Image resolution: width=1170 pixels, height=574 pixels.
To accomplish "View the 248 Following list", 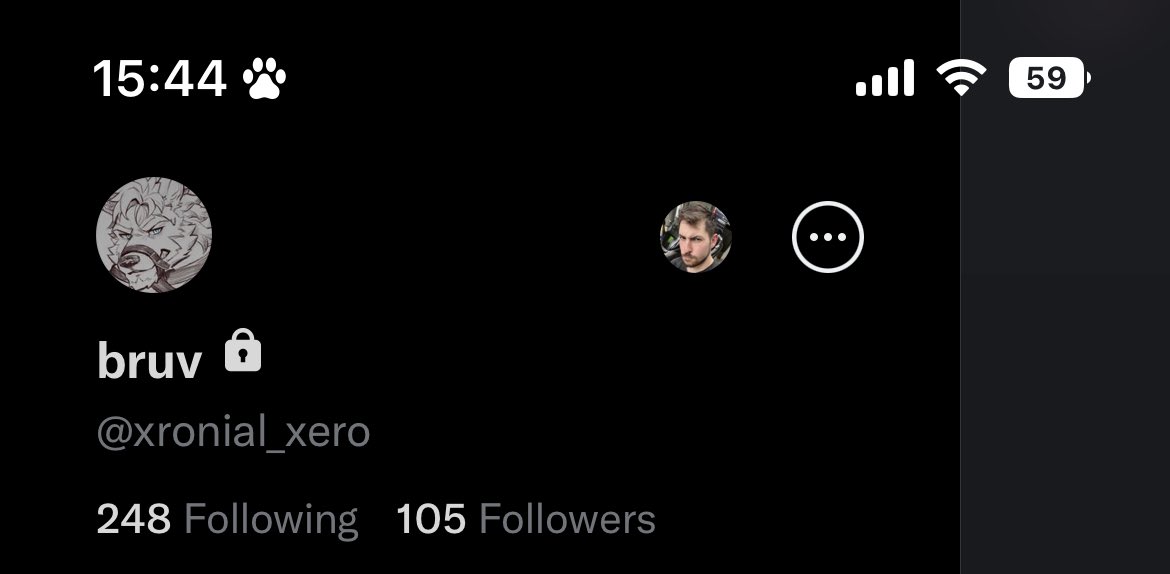I will coord(227,520).
